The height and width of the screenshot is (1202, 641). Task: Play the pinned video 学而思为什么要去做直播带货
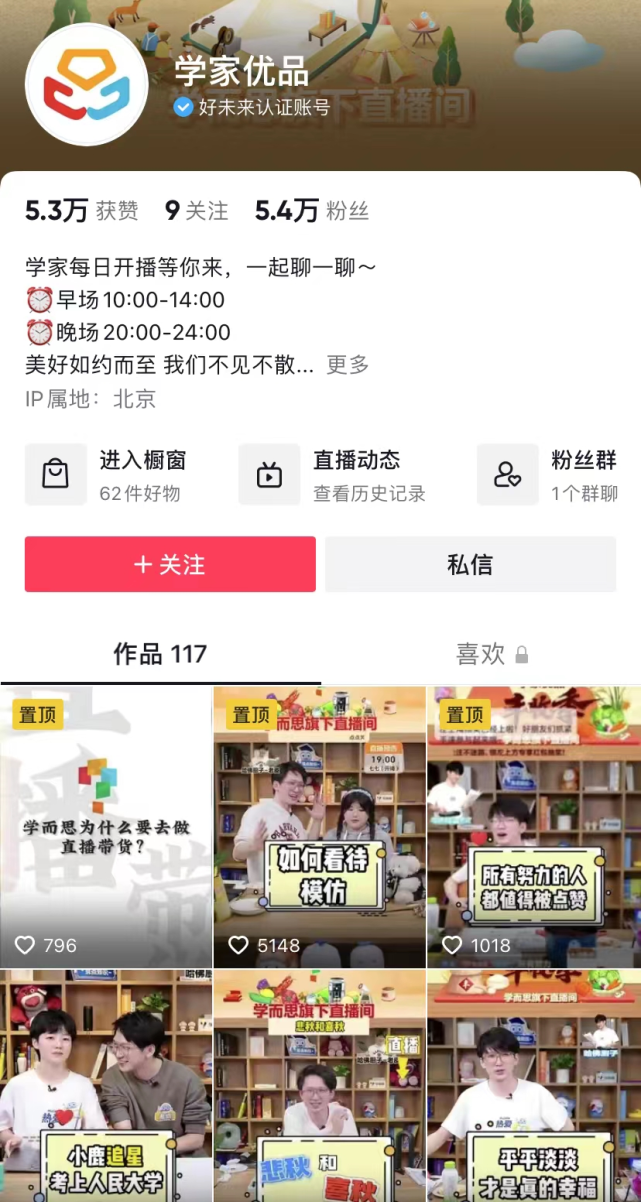[x=106, y=826]
